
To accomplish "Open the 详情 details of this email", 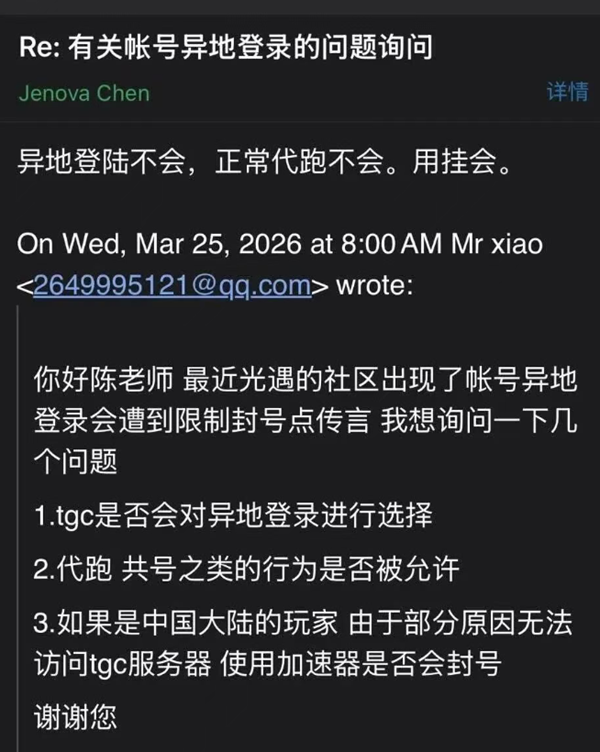I will 566,92.
